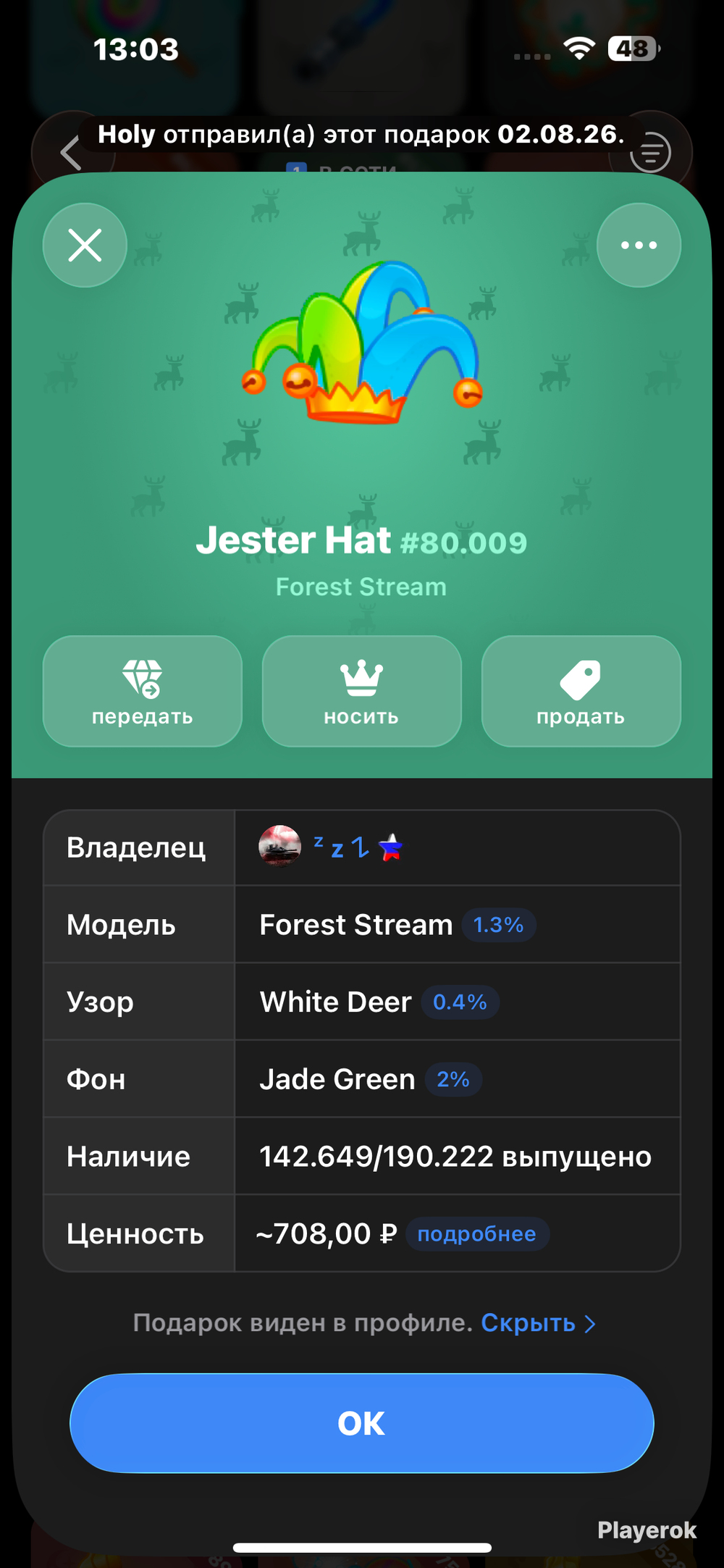Open the owner's profile in the Владелец row

pos(331,847)
